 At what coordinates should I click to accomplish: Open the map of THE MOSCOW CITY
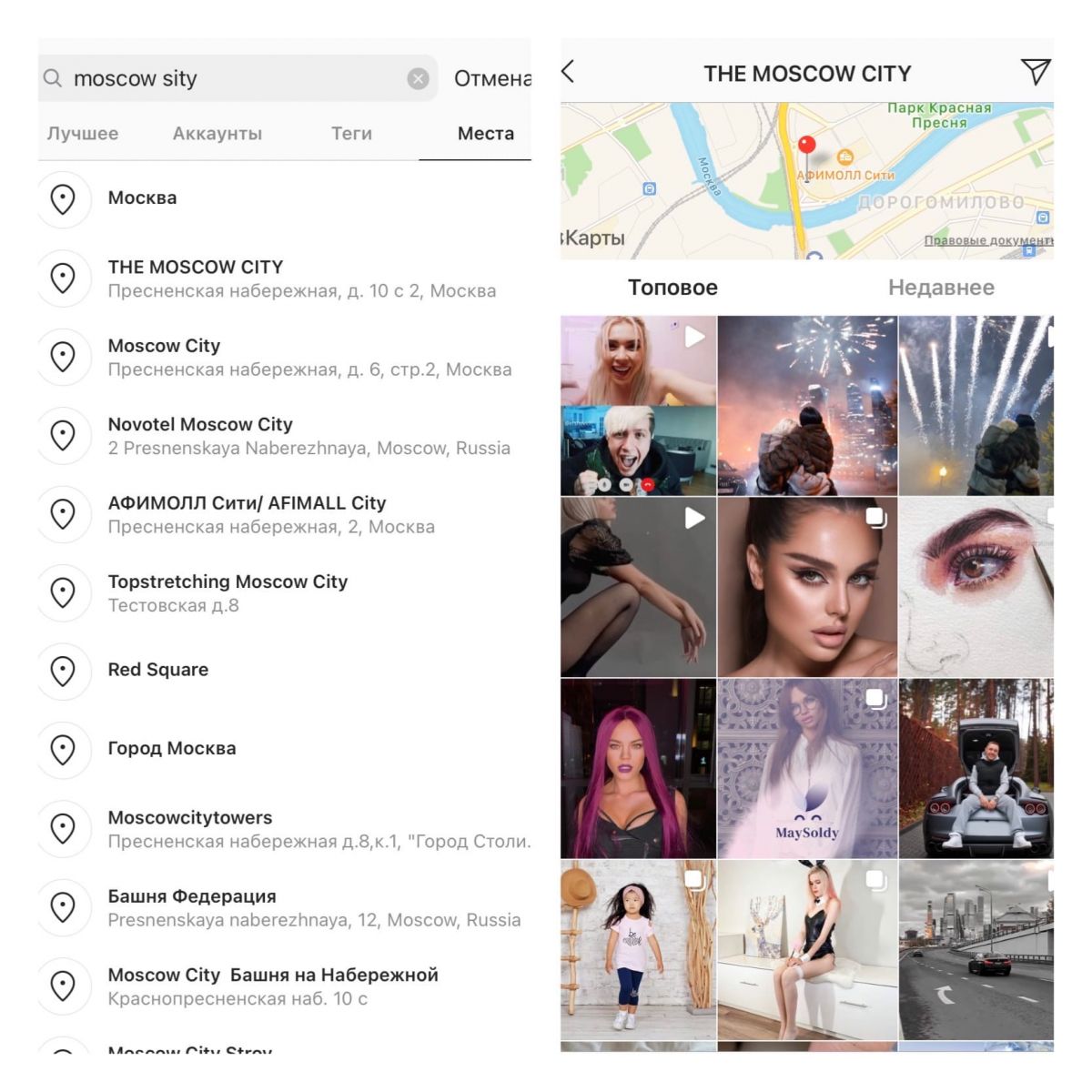806,180
